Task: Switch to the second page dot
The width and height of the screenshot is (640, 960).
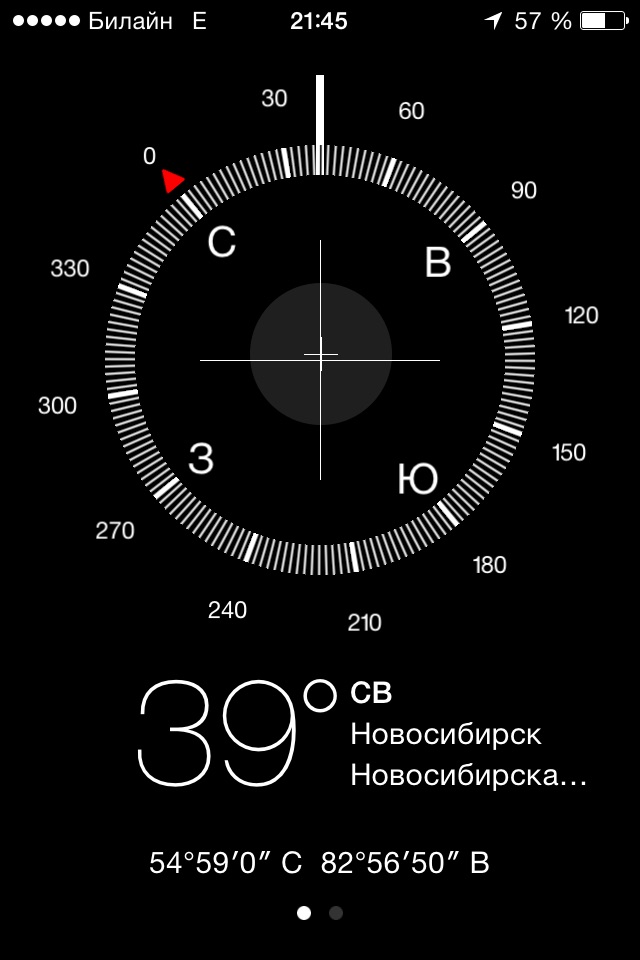Action: pos(336,913)
